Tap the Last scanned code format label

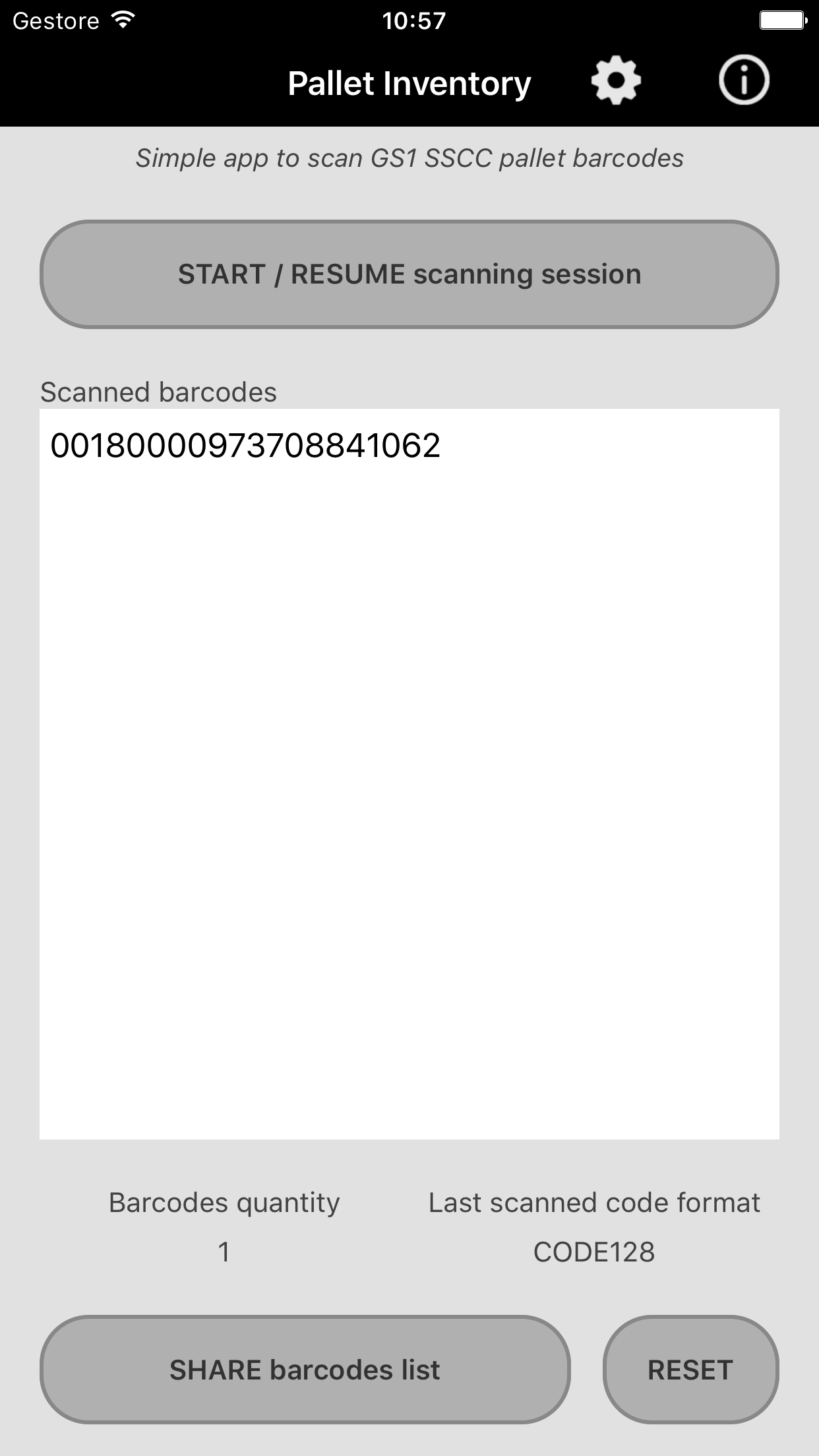[x=594, y=1202]
